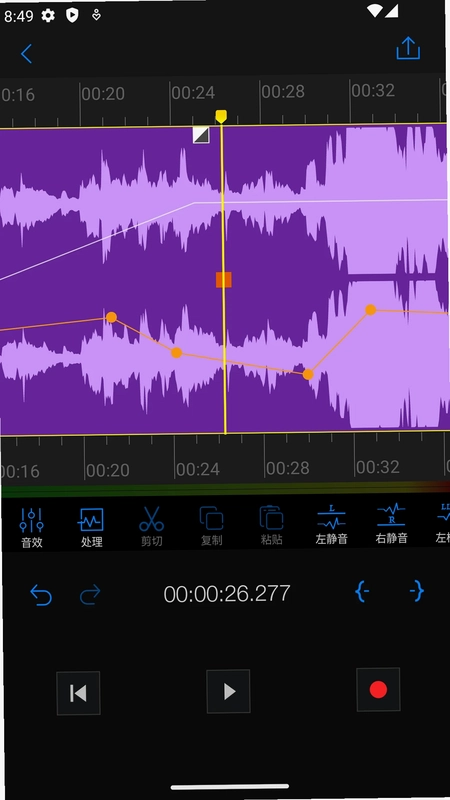The image size is (450, 800).
Task: Undo the last edit
Action: point(41,595)
